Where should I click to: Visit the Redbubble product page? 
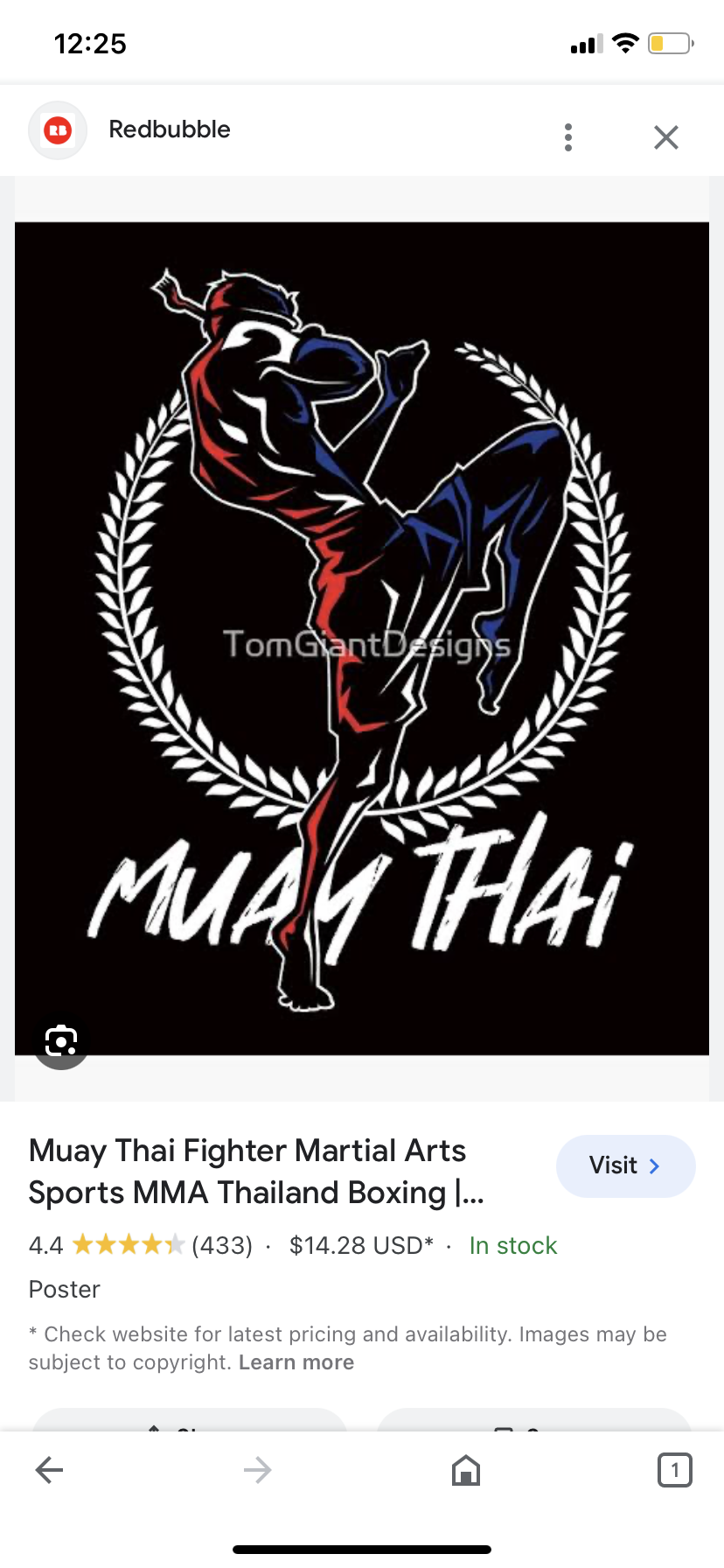pyautogui.click(x=626, y=1165)
